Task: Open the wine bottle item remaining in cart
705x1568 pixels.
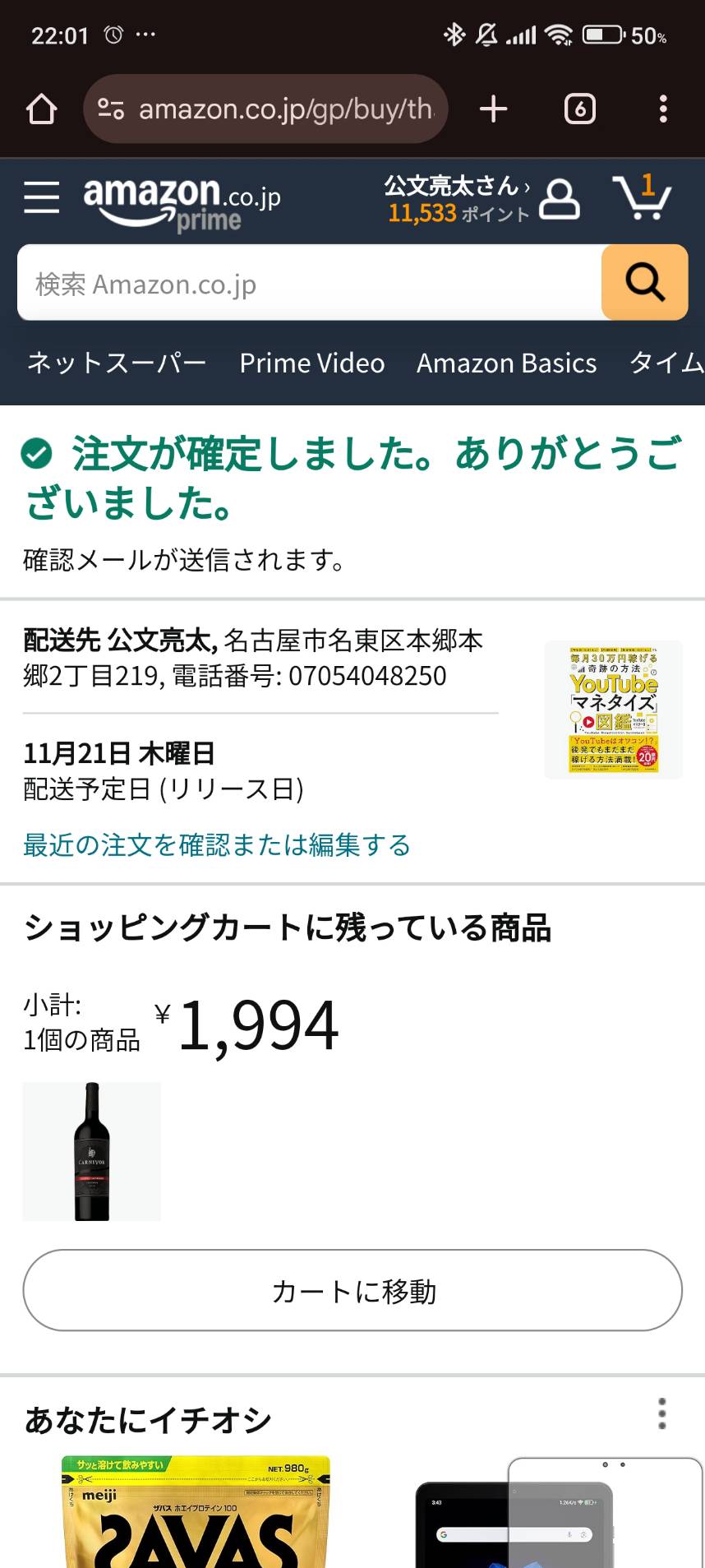Action: click(x=92, y=1151)
